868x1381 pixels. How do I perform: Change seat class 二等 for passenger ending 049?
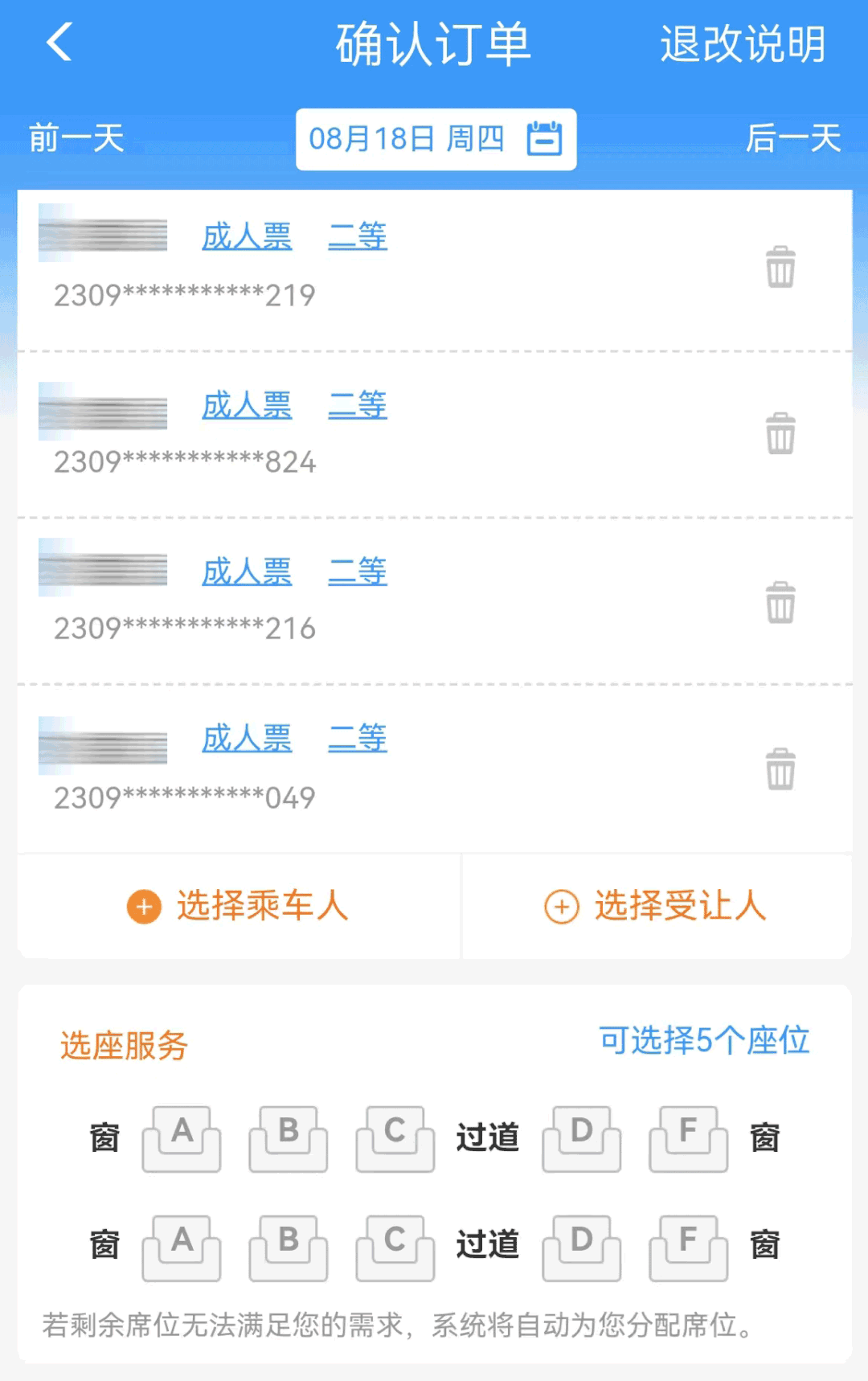click(x=358, y=739)
